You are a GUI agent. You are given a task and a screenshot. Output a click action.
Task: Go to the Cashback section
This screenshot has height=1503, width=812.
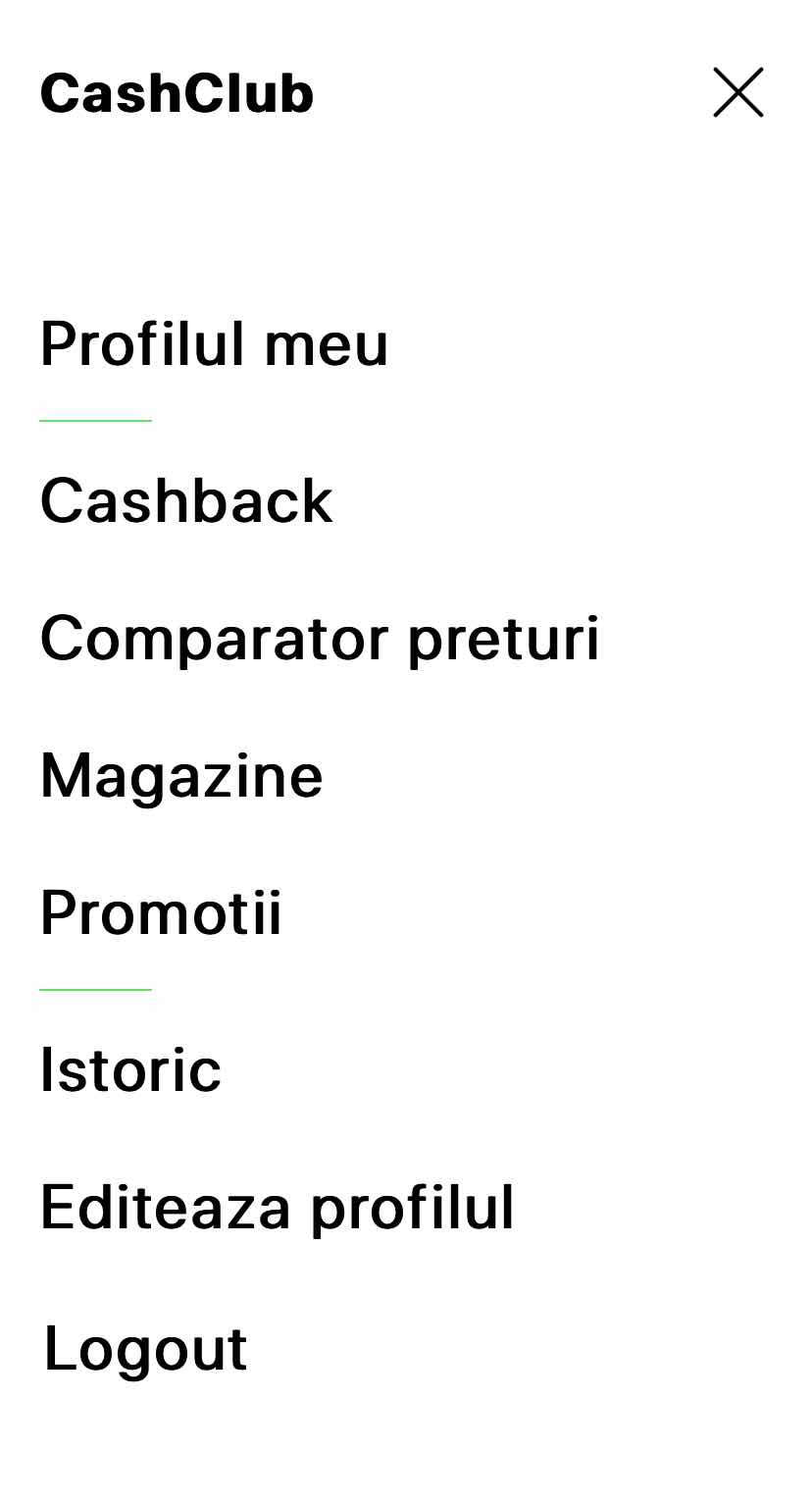coord(186,501)
